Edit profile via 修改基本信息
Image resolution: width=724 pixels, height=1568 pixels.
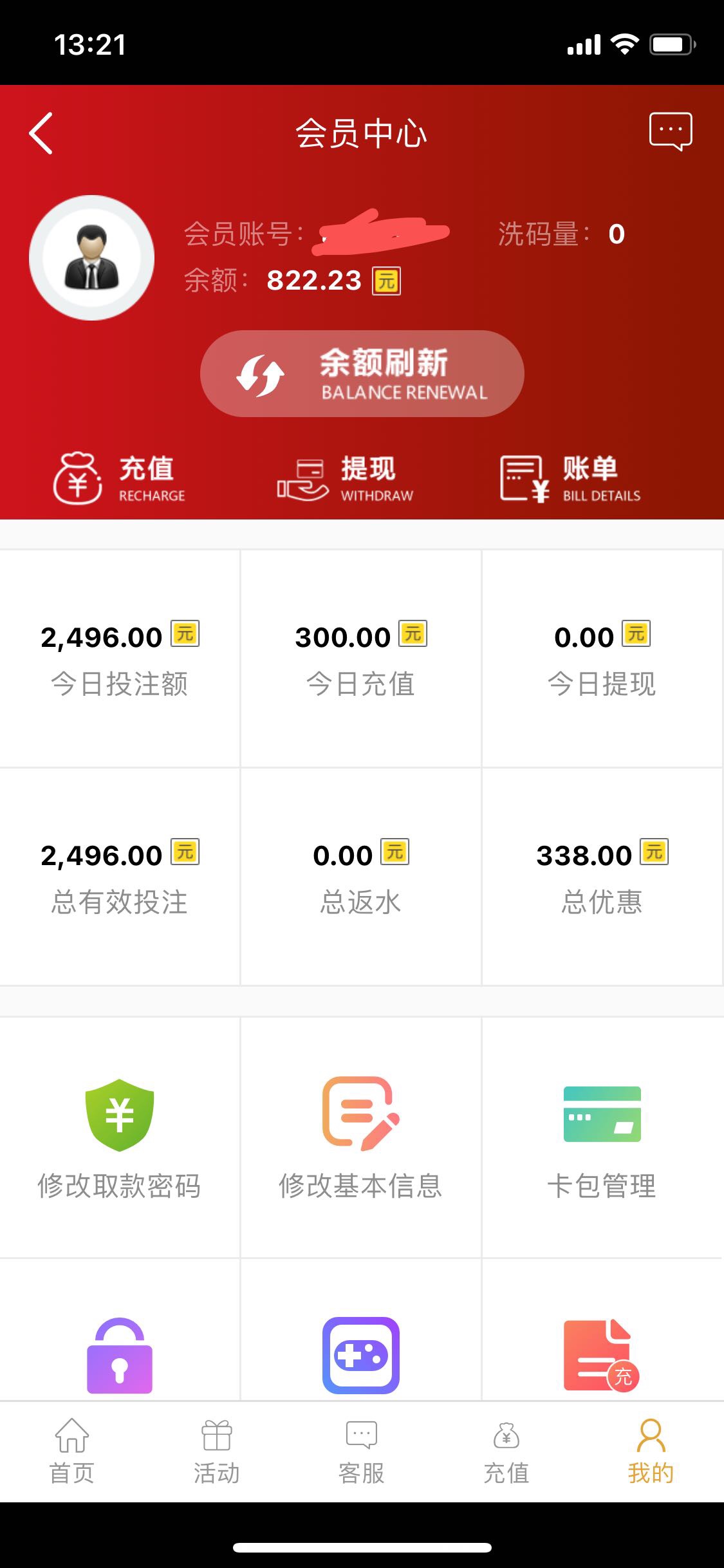tap(360, 1137)
